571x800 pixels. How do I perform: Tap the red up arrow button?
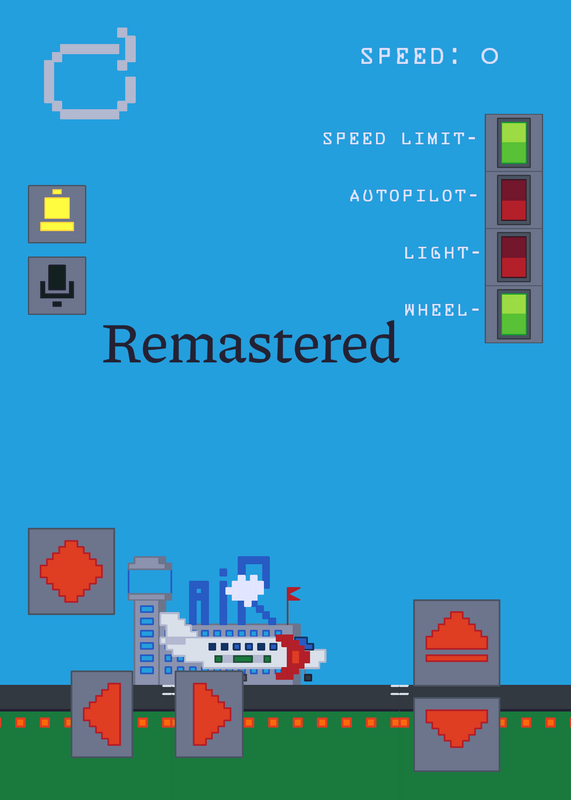(457, 643)
